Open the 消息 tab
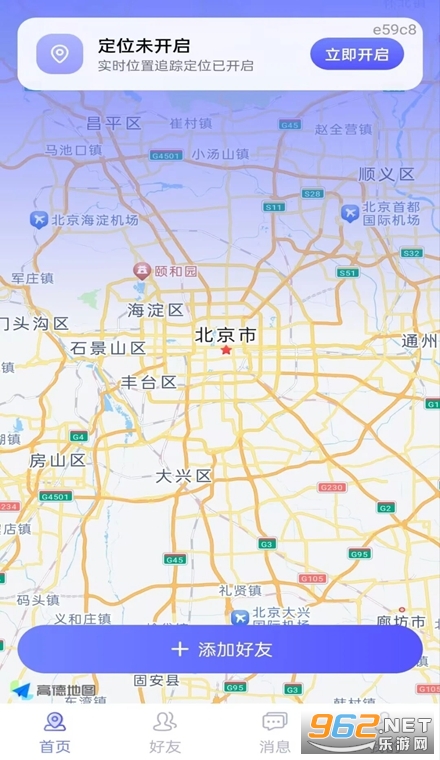Screen dimensions: 440x760 pos(274,731)
